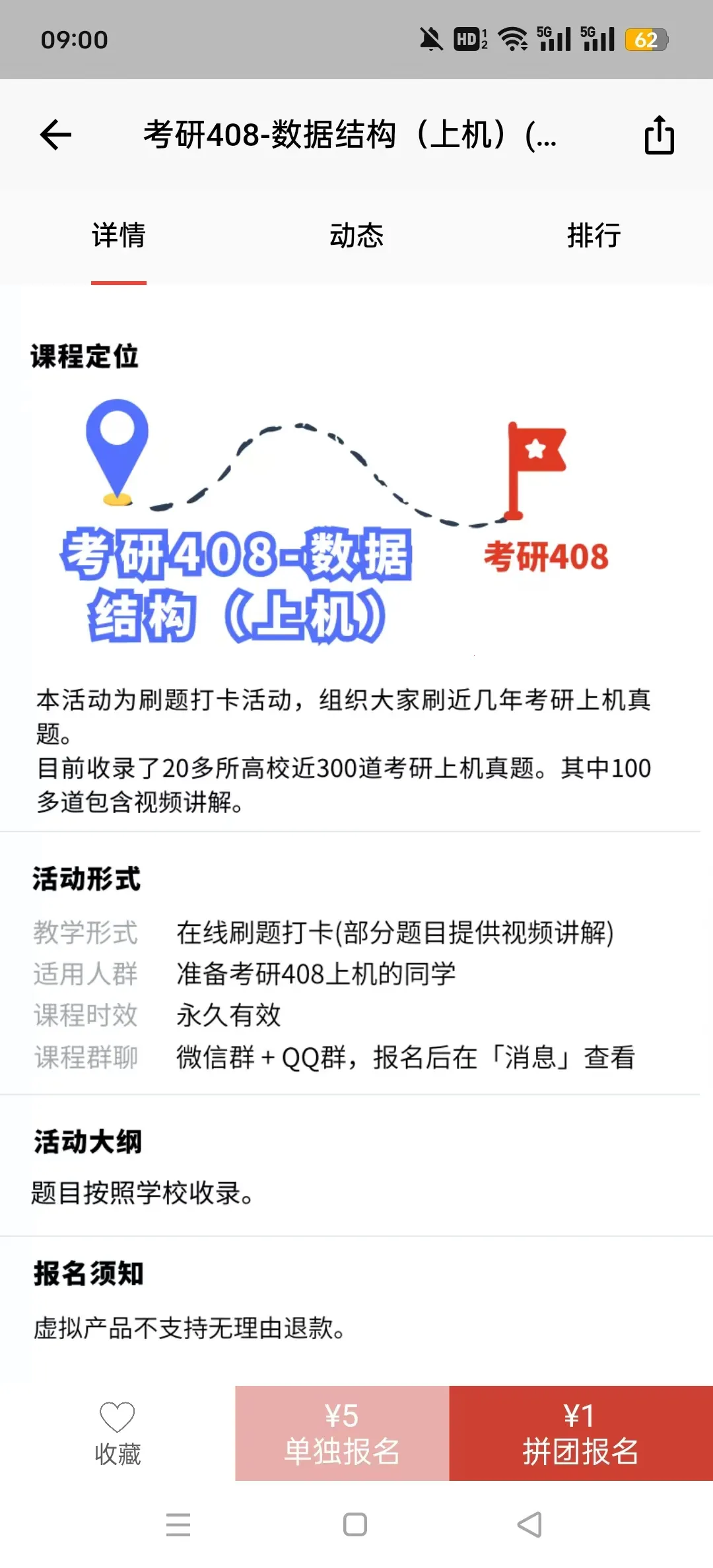Tap the Wi-Fi indicator in status bar
This screenshot has width=713, height=1568.
(514, 40)
